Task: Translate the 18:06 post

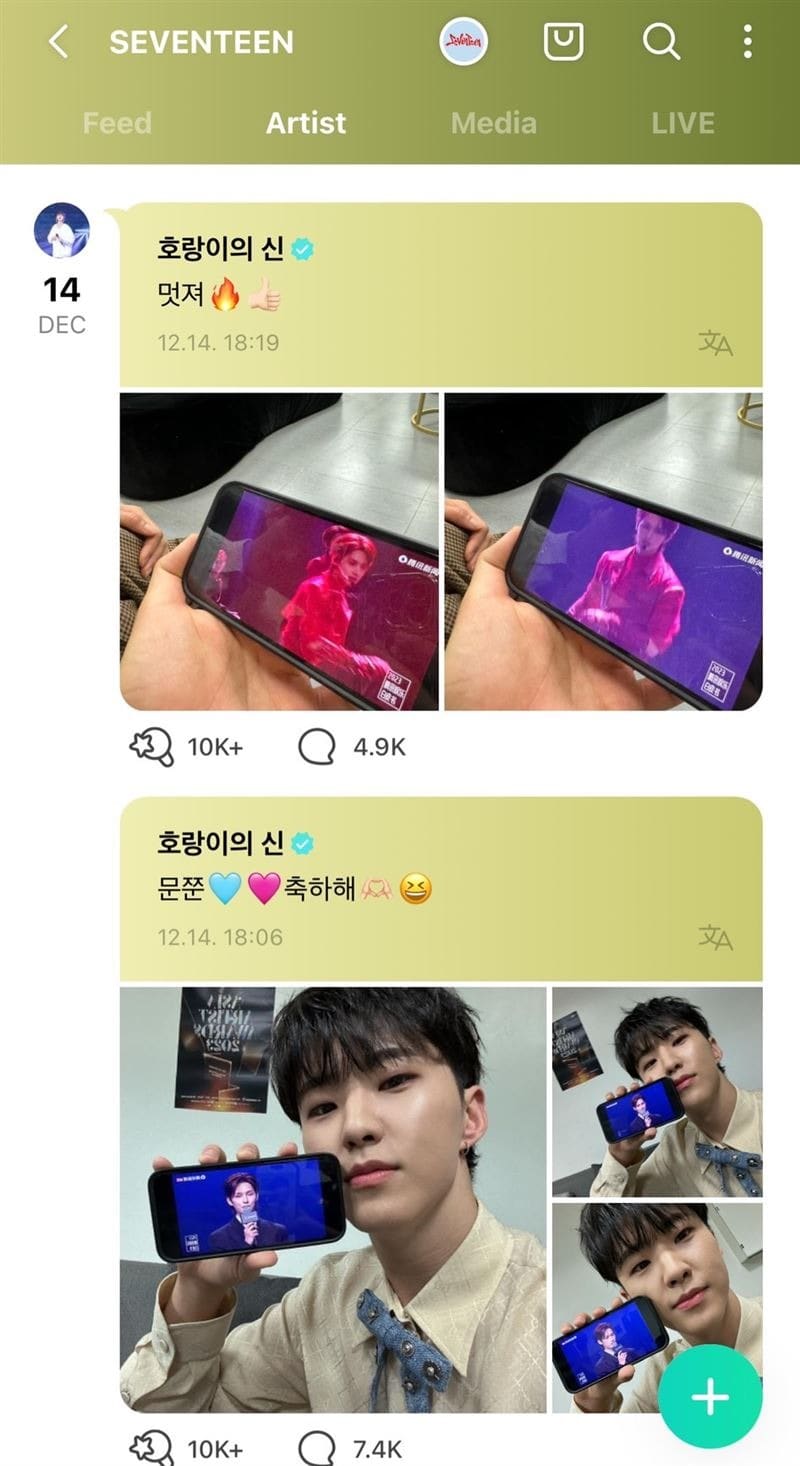Action: [x=715, y=938]
